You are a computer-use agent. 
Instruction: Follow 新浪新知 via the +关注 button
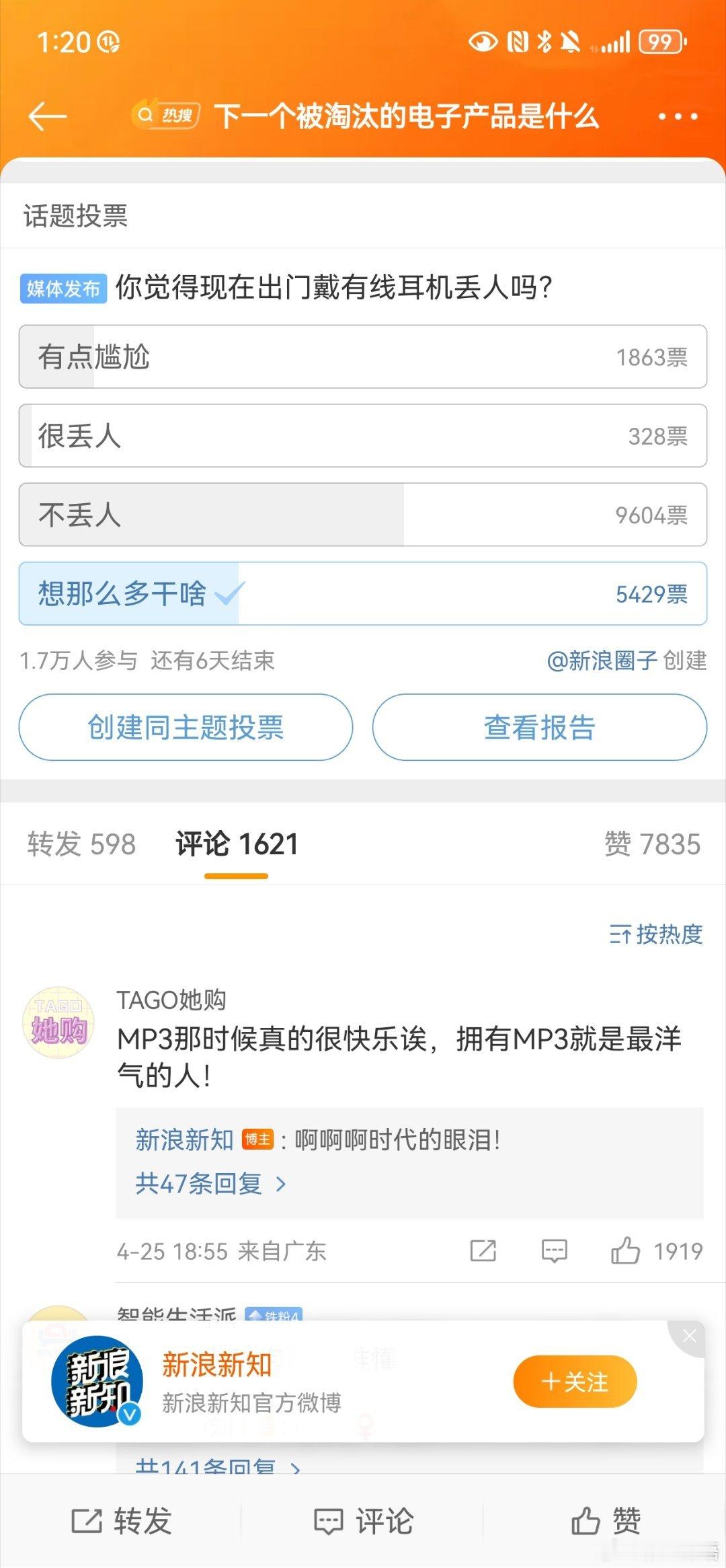574,1381
